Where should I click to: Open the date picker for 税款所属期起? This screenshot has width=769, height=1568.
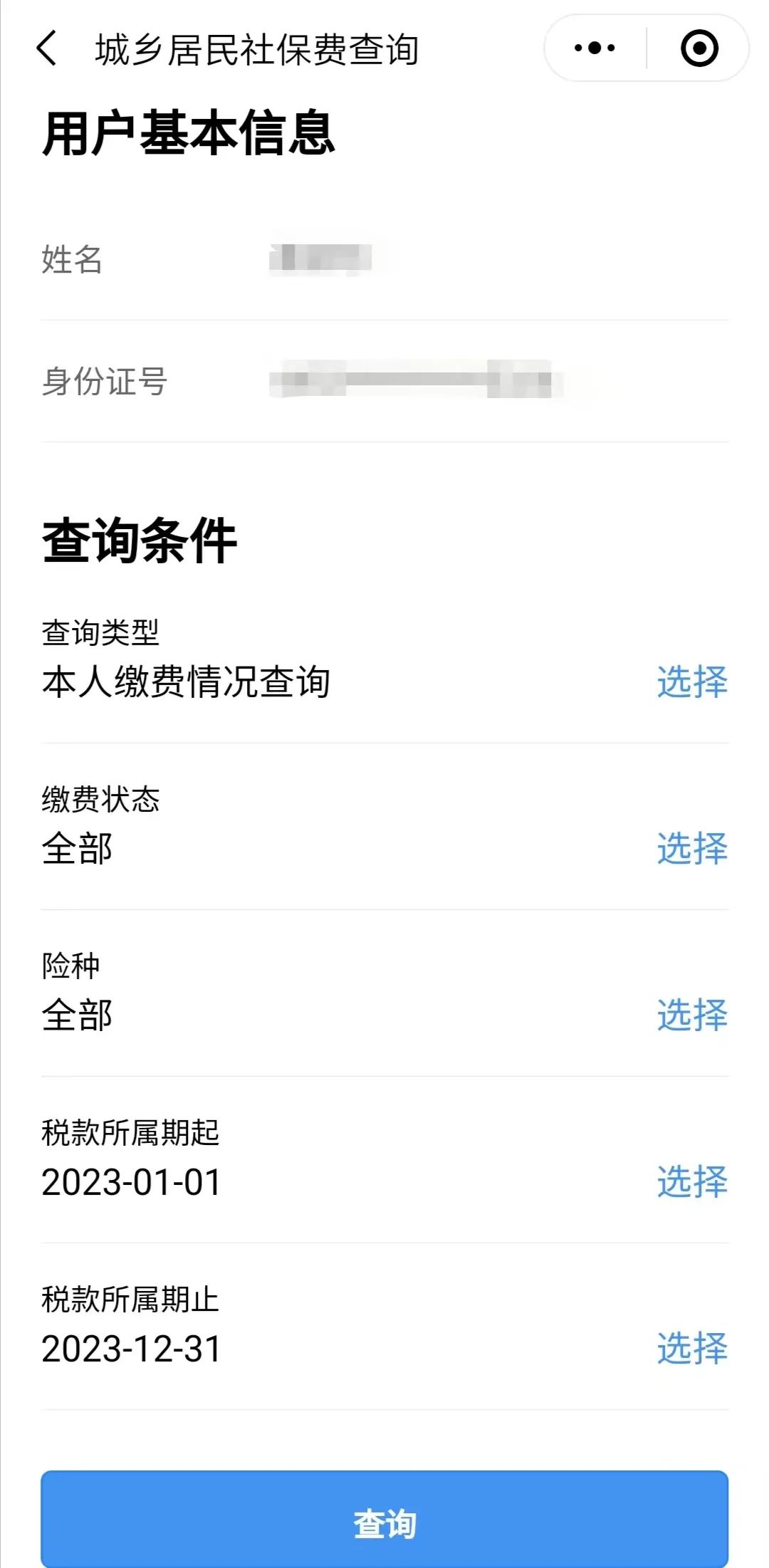pos(691,1179)
